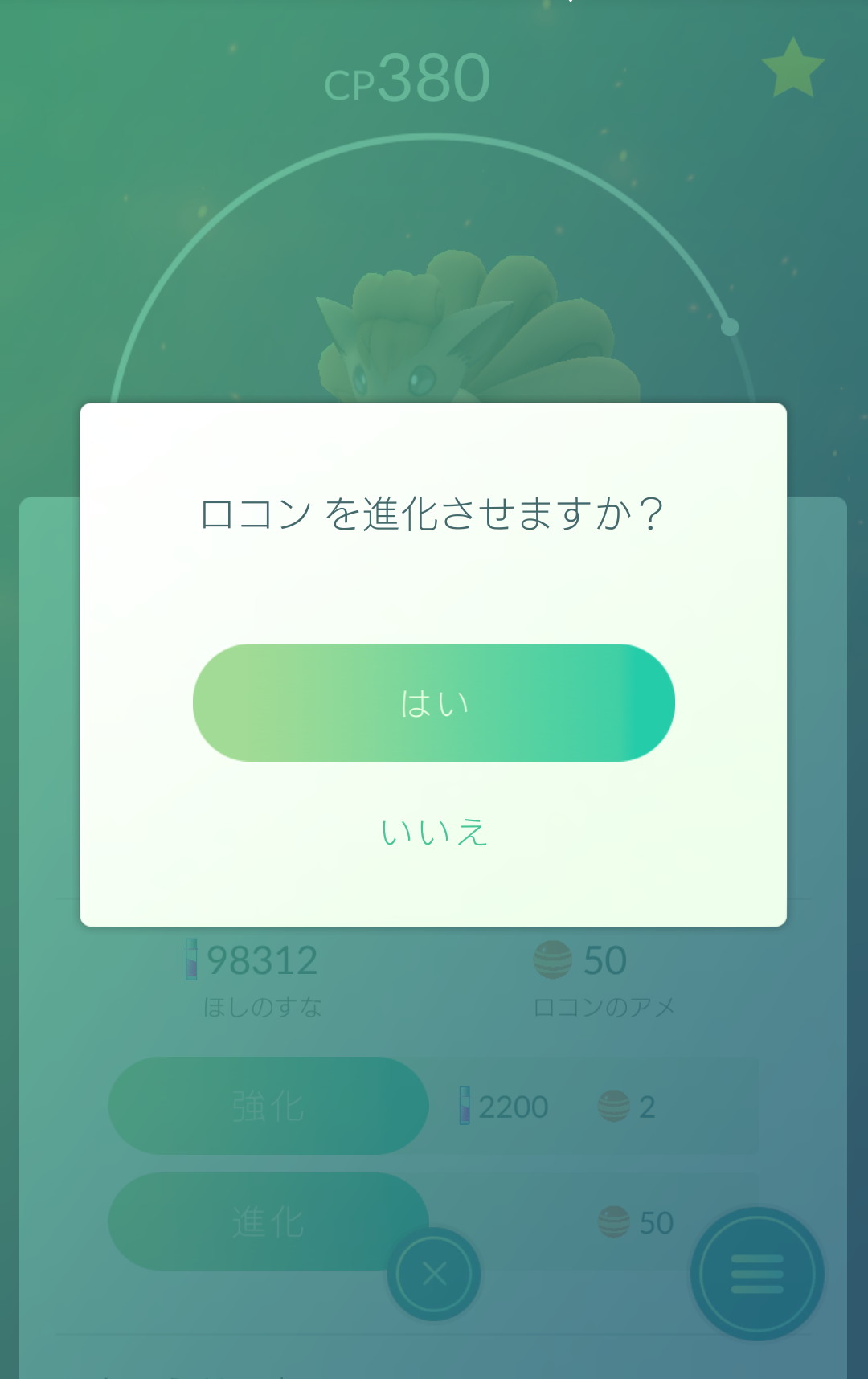Tap the 強化 power up button
Image resolution: width=868 pixels, height=1379 pixels.
268,1106
